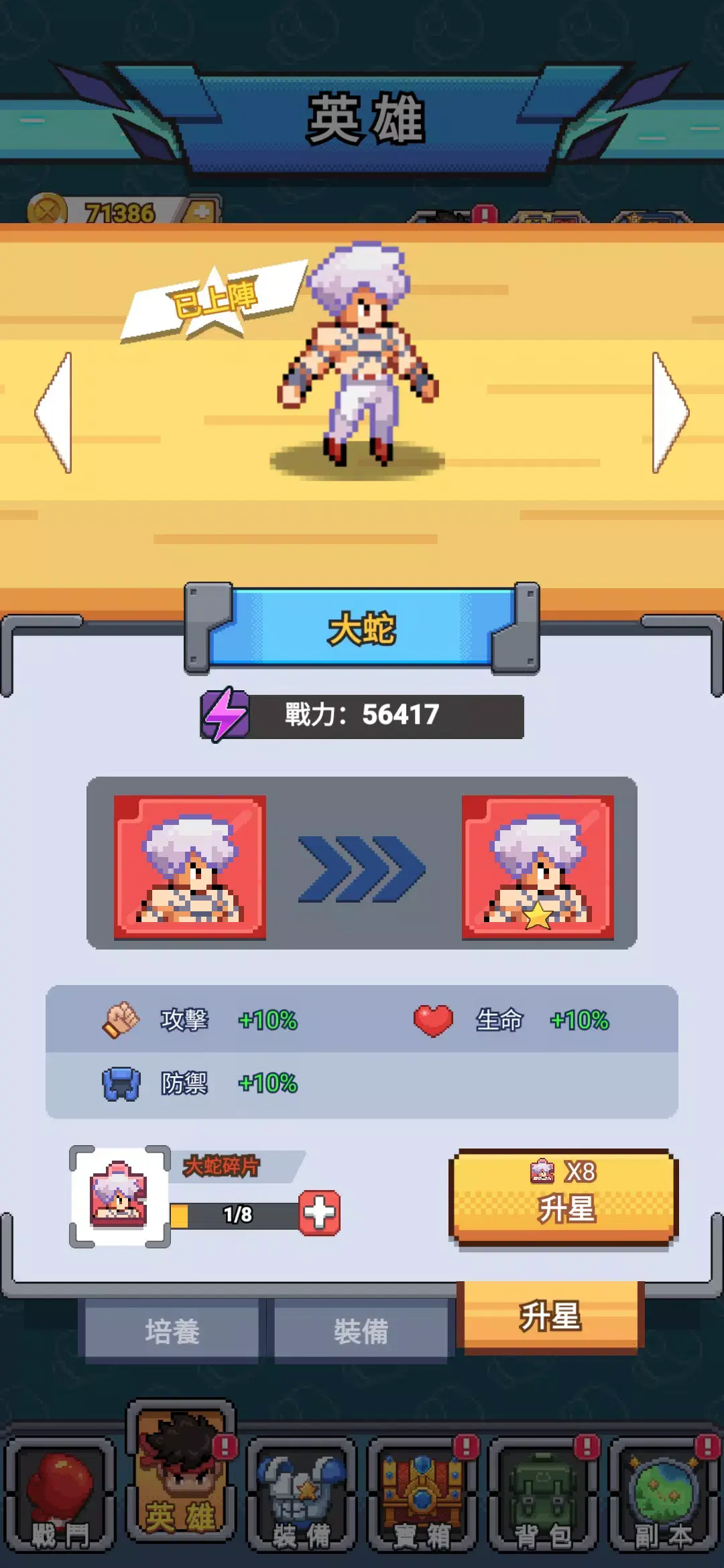
Task: Show the next hero with right arrow
Action: point(669,413)
